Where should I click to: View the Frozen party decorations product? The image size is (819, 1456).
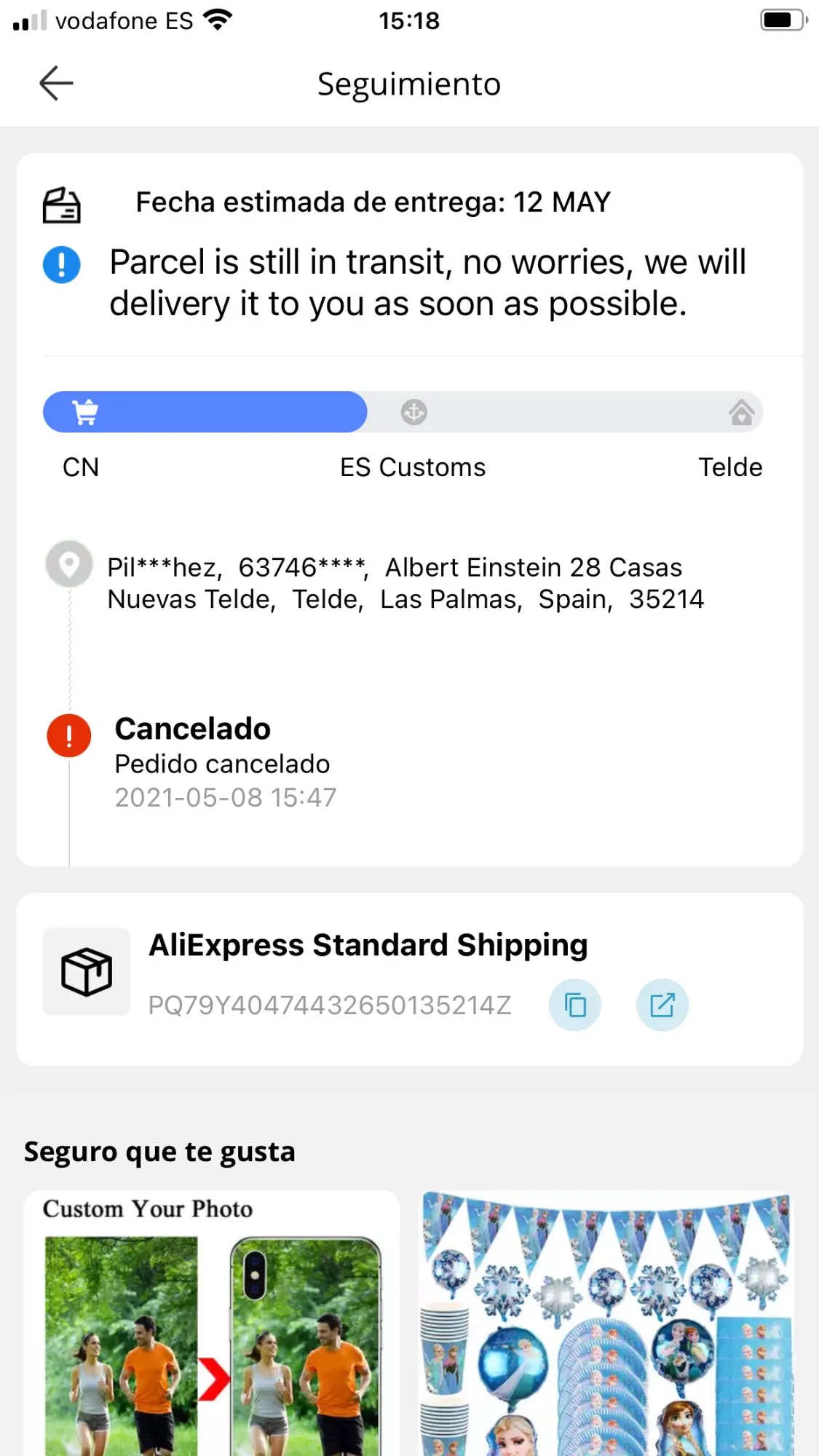point(607,1325)
